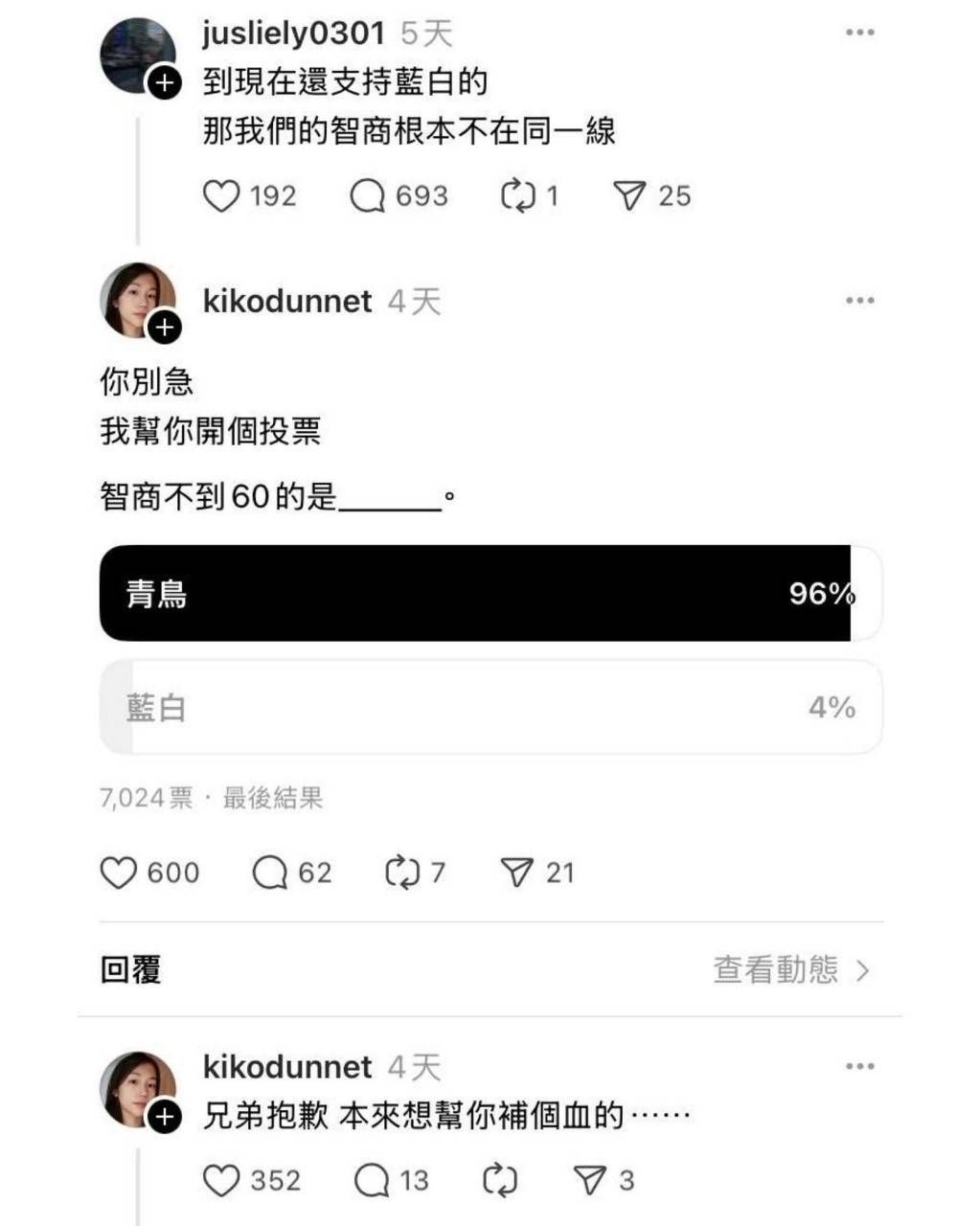Open the 62 replies to the poll post
Screen dimensions: 980x1226
(270, 873)
